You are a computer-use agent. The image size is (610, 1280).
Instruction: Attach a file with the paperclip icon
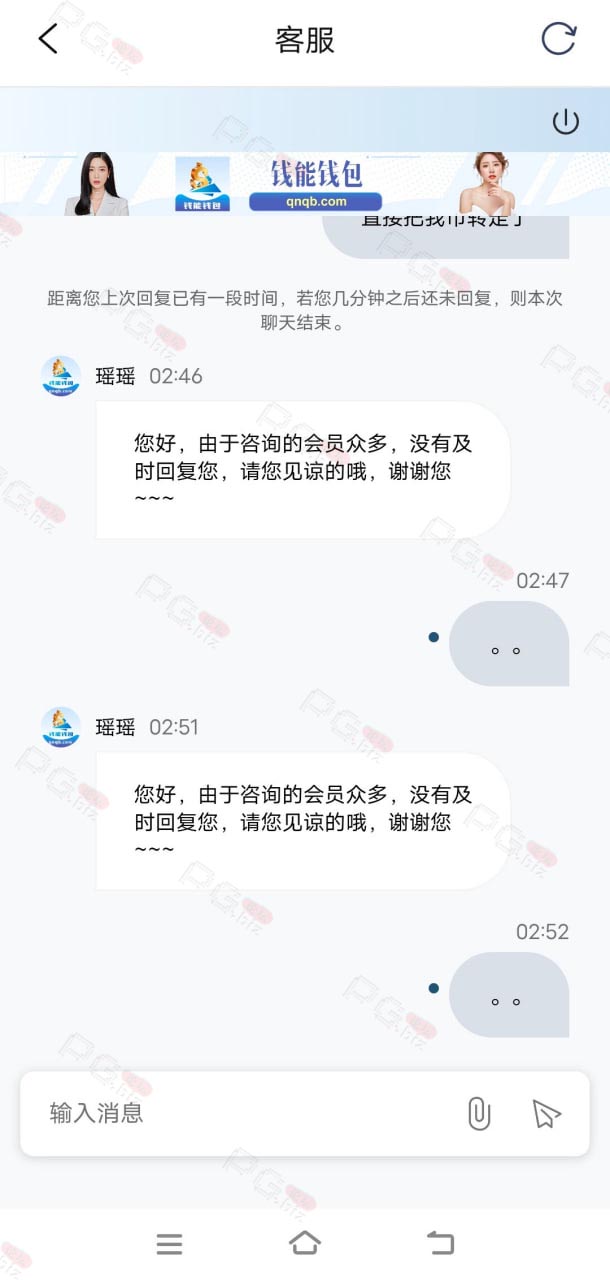click(x=480, y=1113)
